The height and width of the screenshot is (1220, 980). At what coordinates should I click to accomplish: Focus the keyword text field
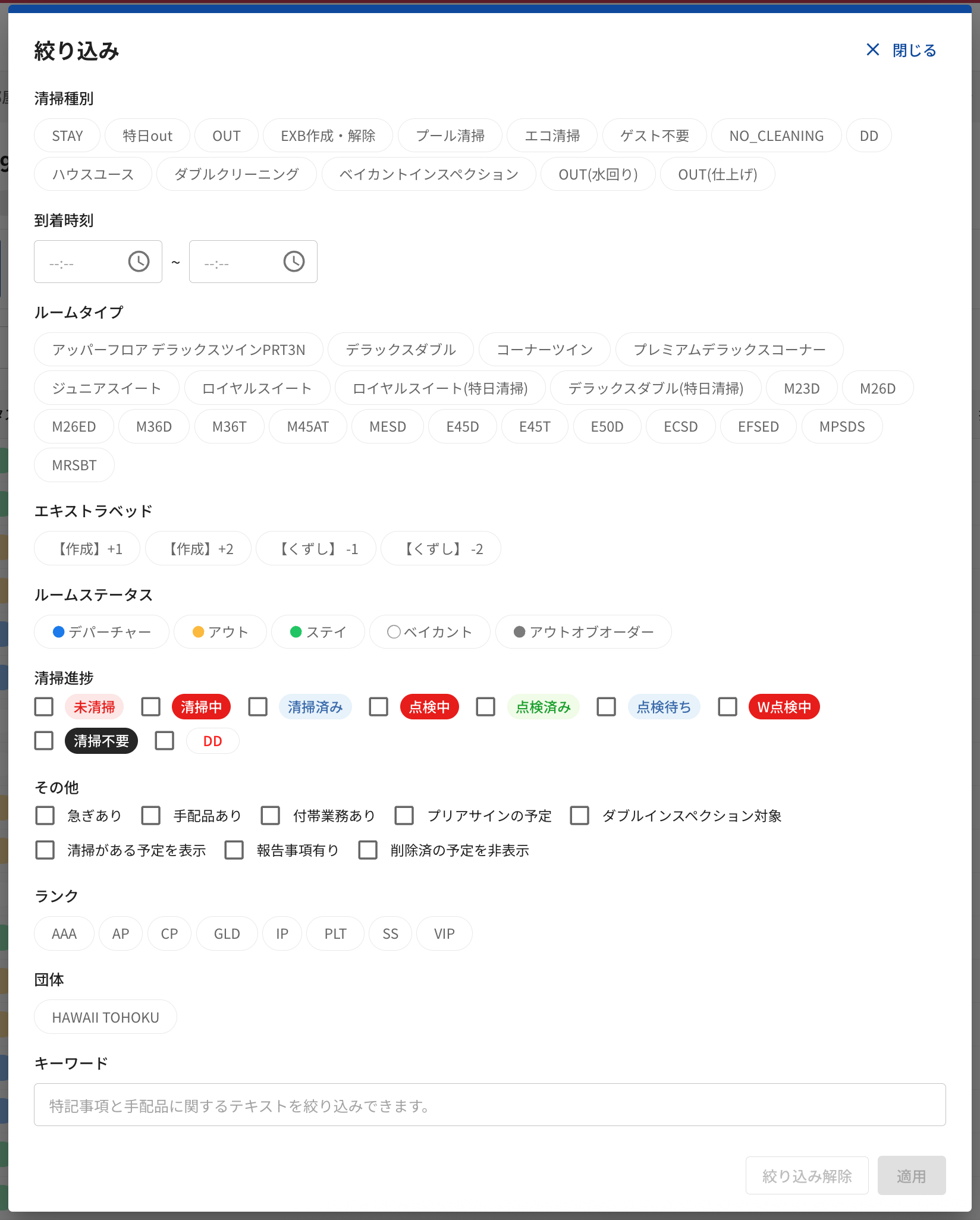point(490,1105)
